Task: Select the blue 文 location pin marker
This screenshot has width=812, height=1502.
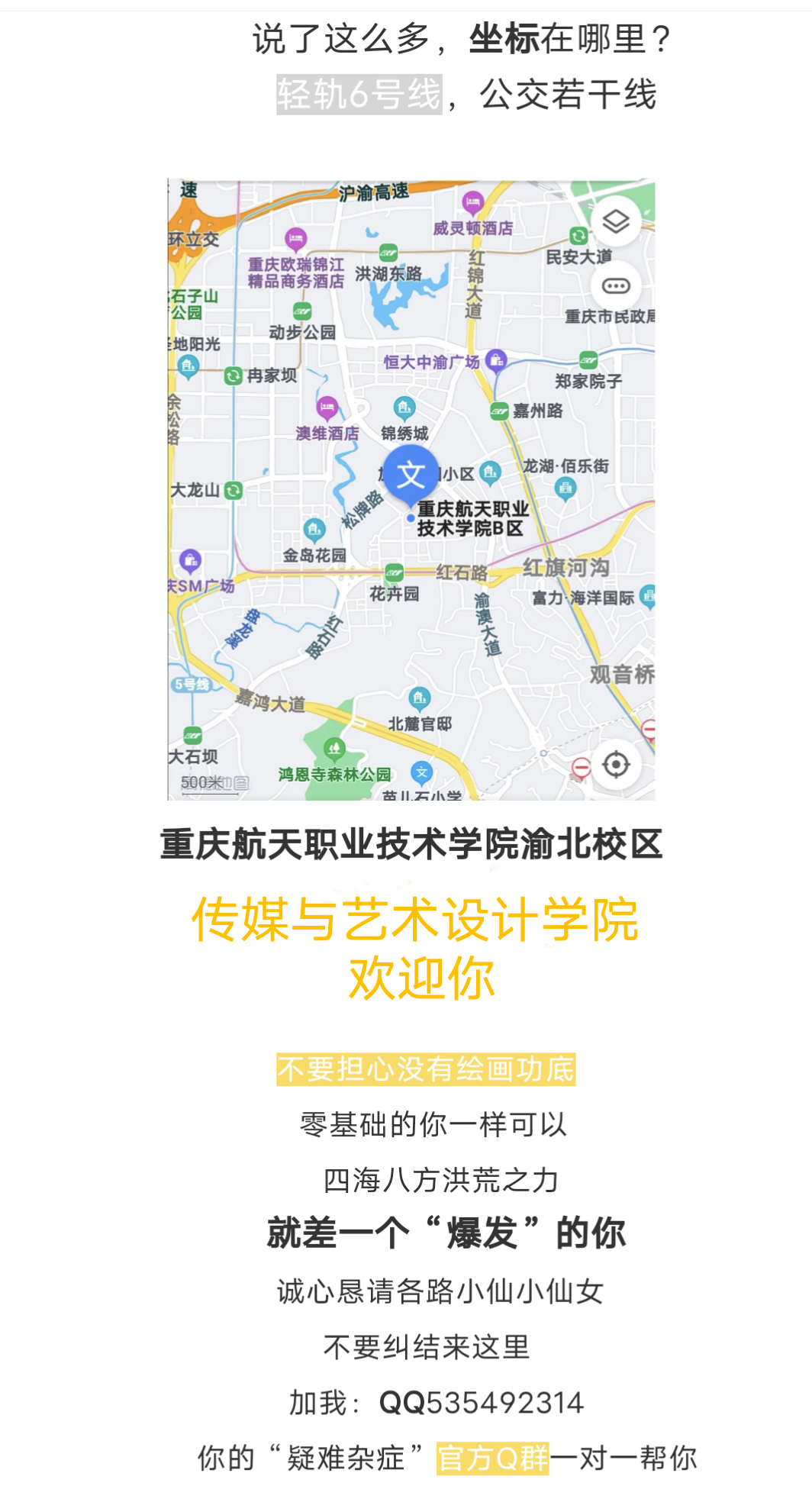Action: pos(413,472)
